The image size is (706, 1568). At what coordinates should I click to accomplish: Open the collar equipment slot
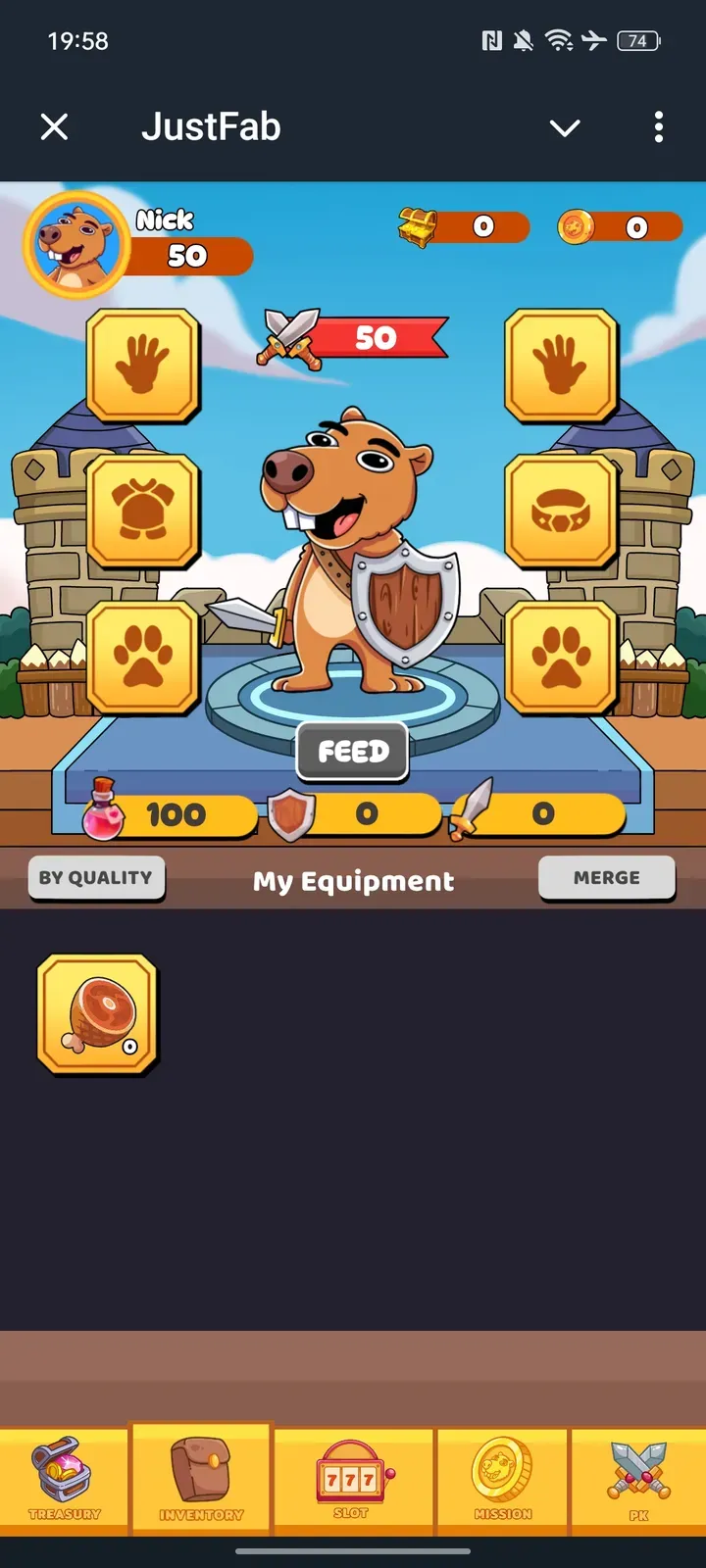561,512
